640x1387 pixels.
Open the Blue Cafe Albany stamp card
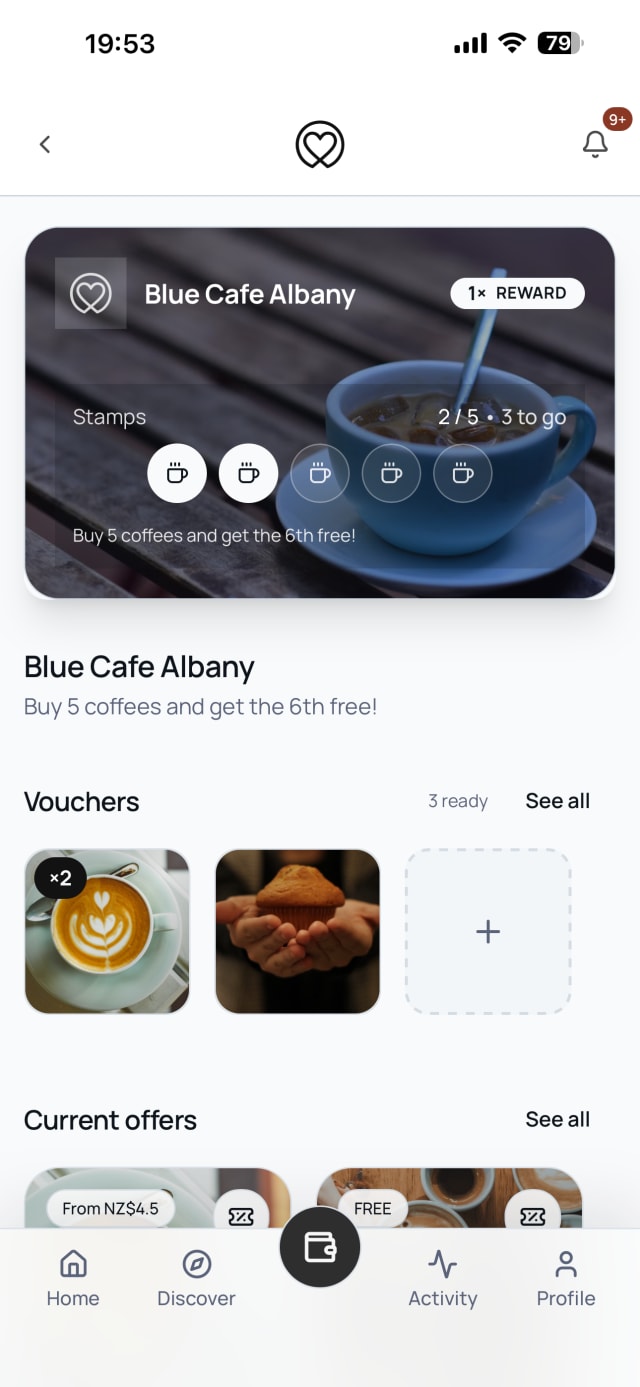(320, 413)
